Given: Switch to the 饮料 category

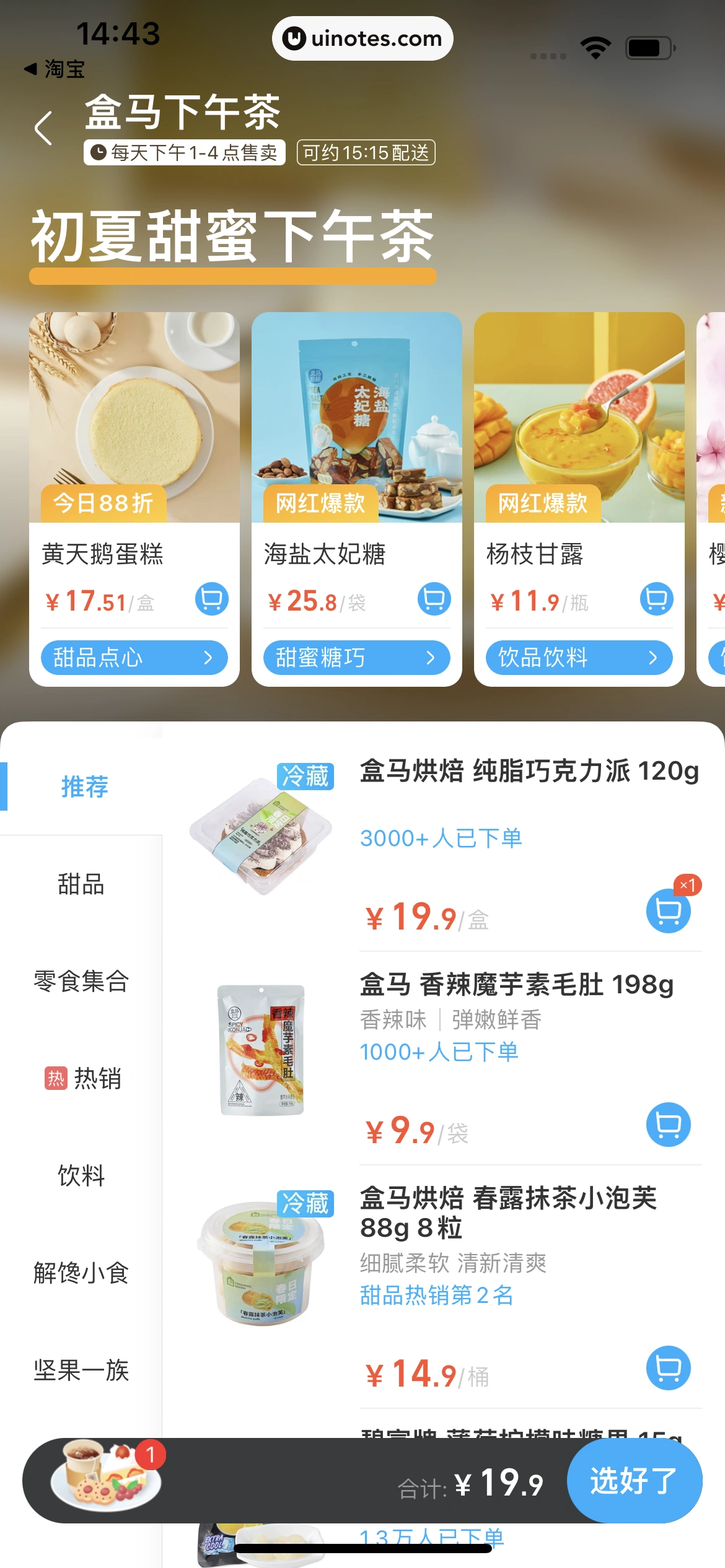Looking at the screenshot, I should click(x=81, y=1176).
